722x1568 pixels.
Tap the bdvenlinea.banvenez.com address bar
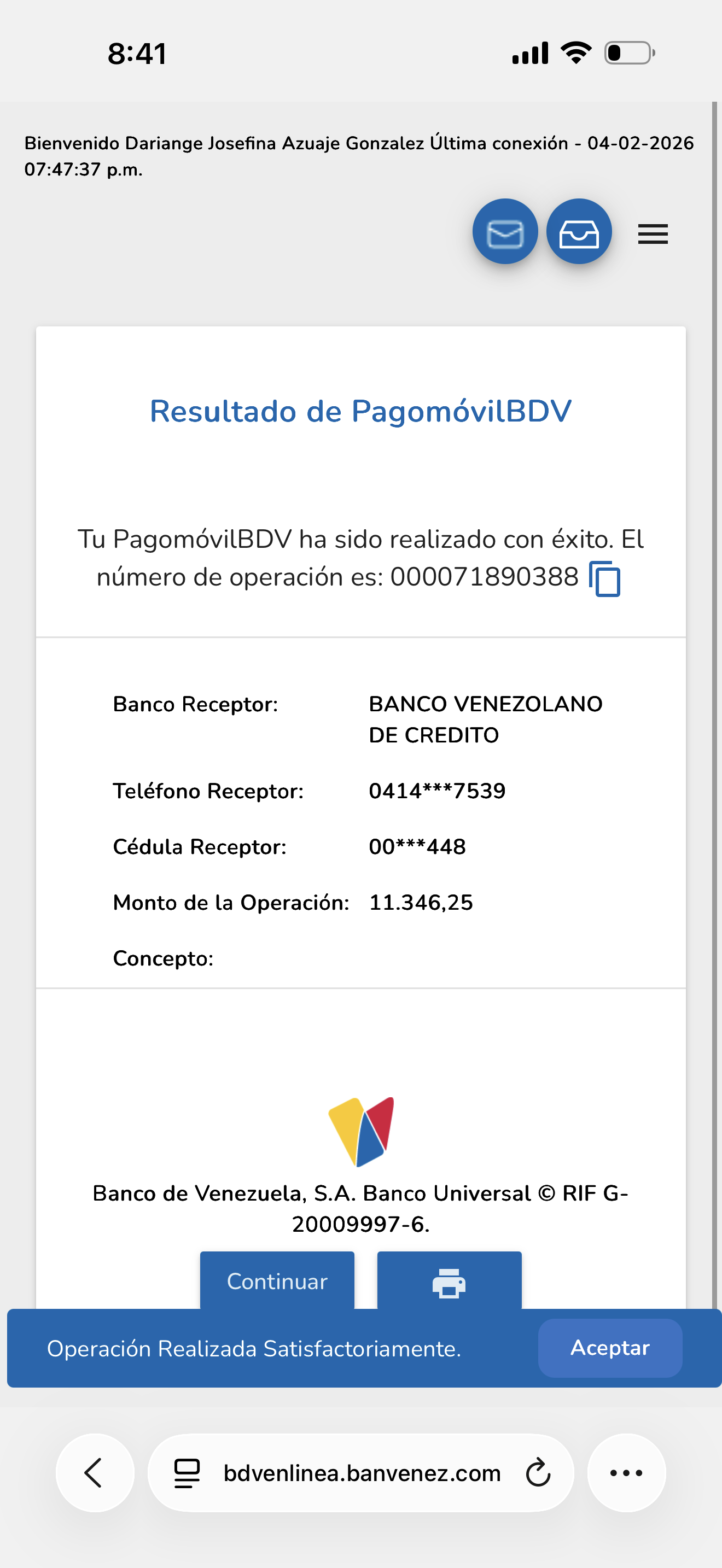click(362, 1472)
